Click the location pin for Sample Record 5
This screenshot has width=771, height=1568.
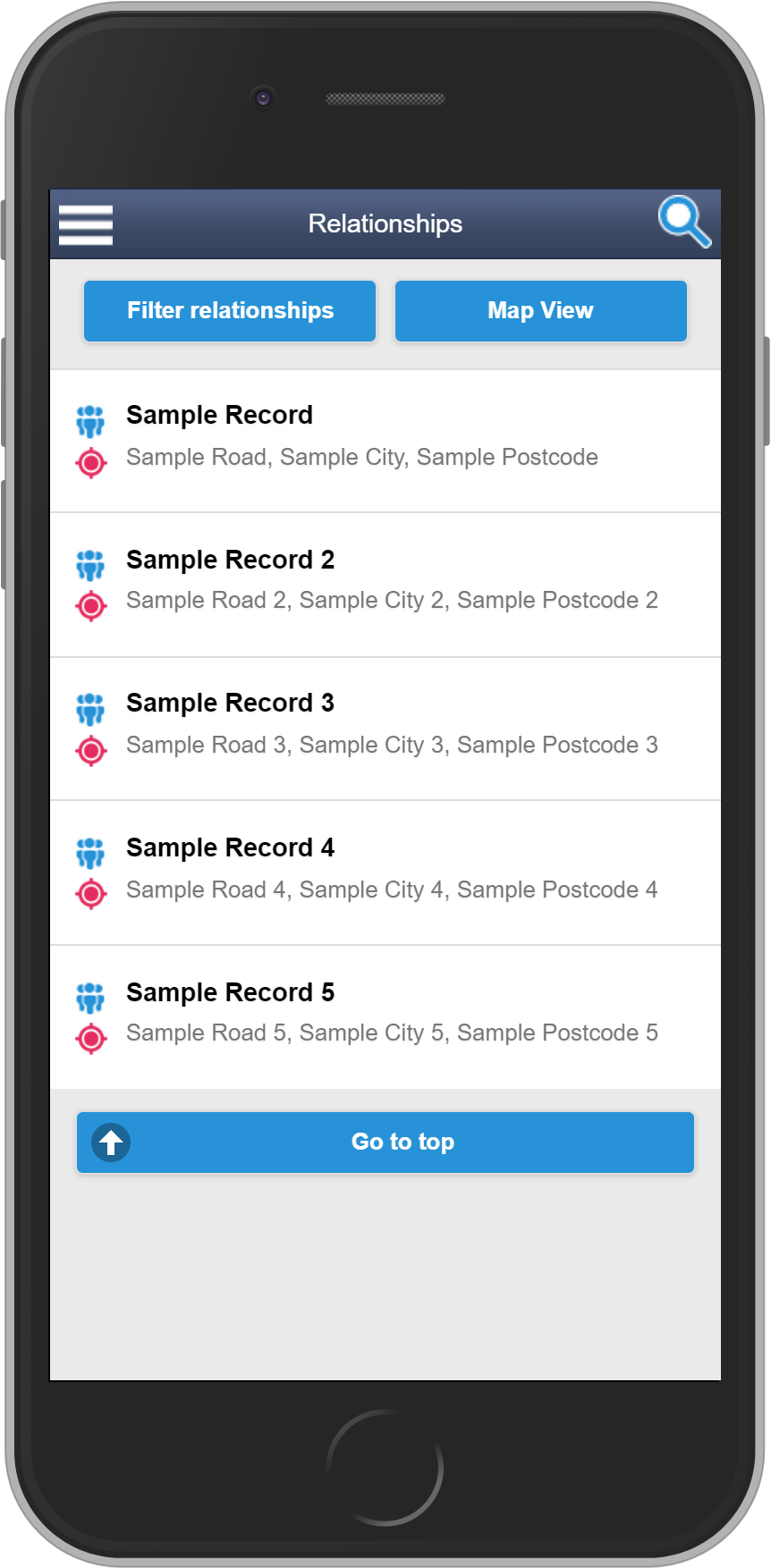click(90, 1038)
